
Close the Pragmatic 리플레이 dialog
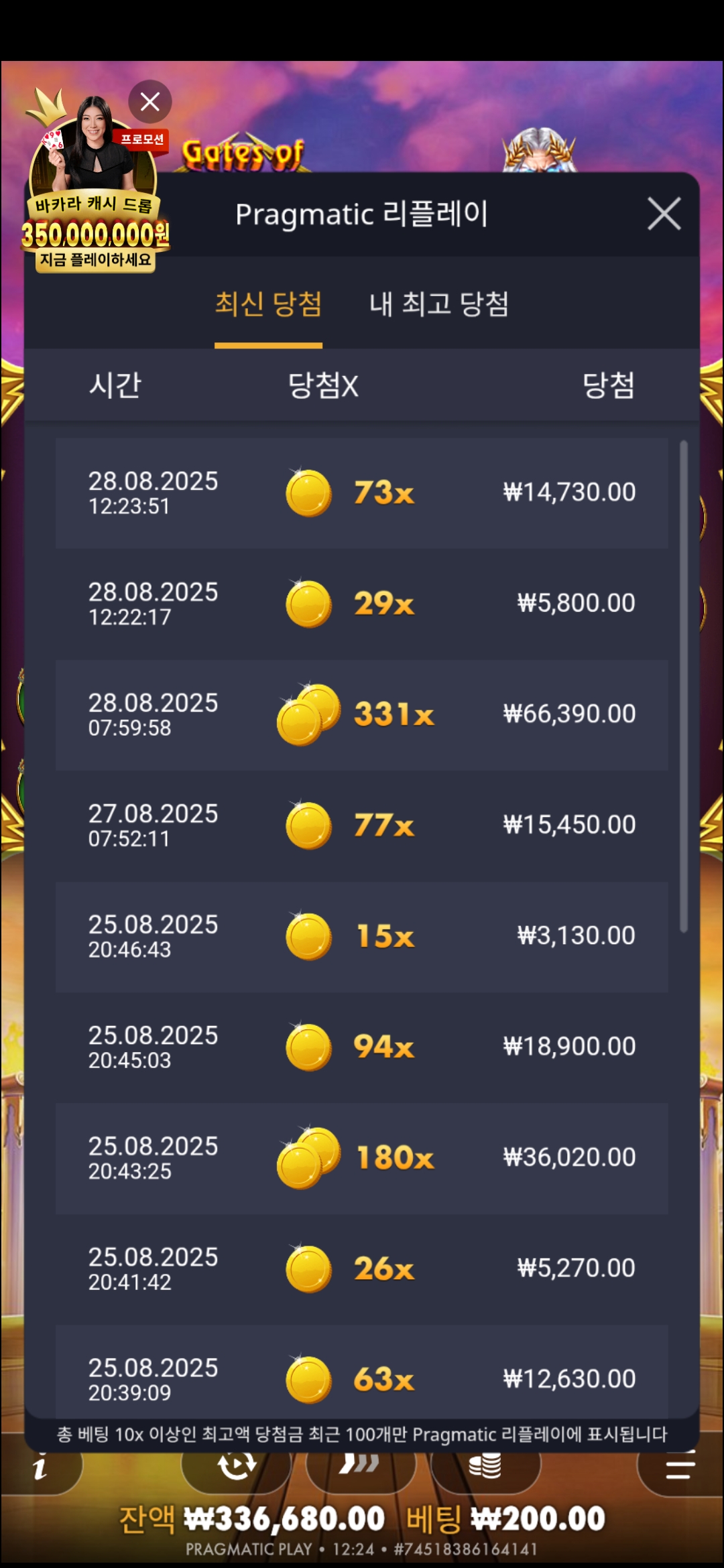pos(664,214)
